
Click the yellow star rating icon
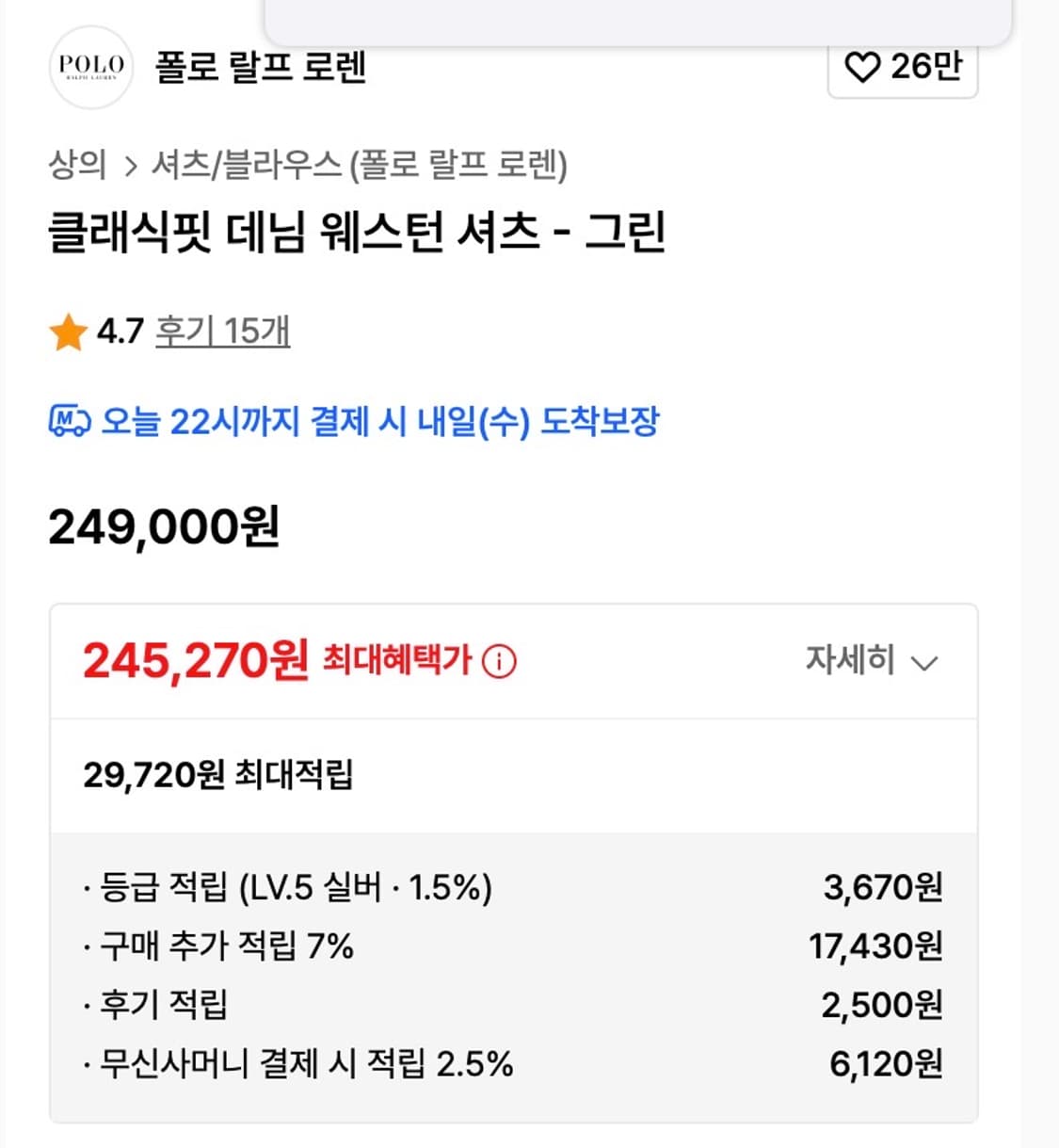(x=66, y=331)
